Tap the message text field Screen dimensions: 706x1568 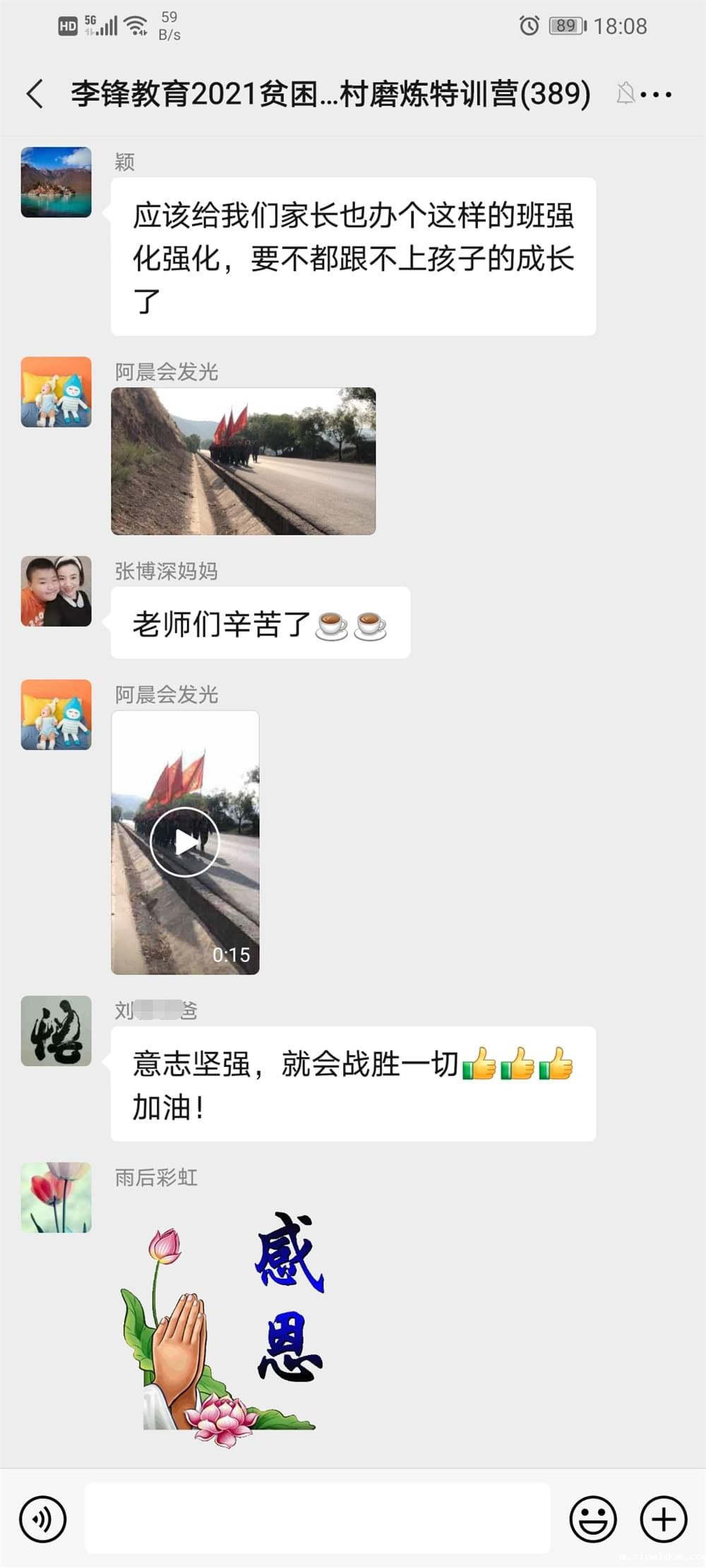318,1519
